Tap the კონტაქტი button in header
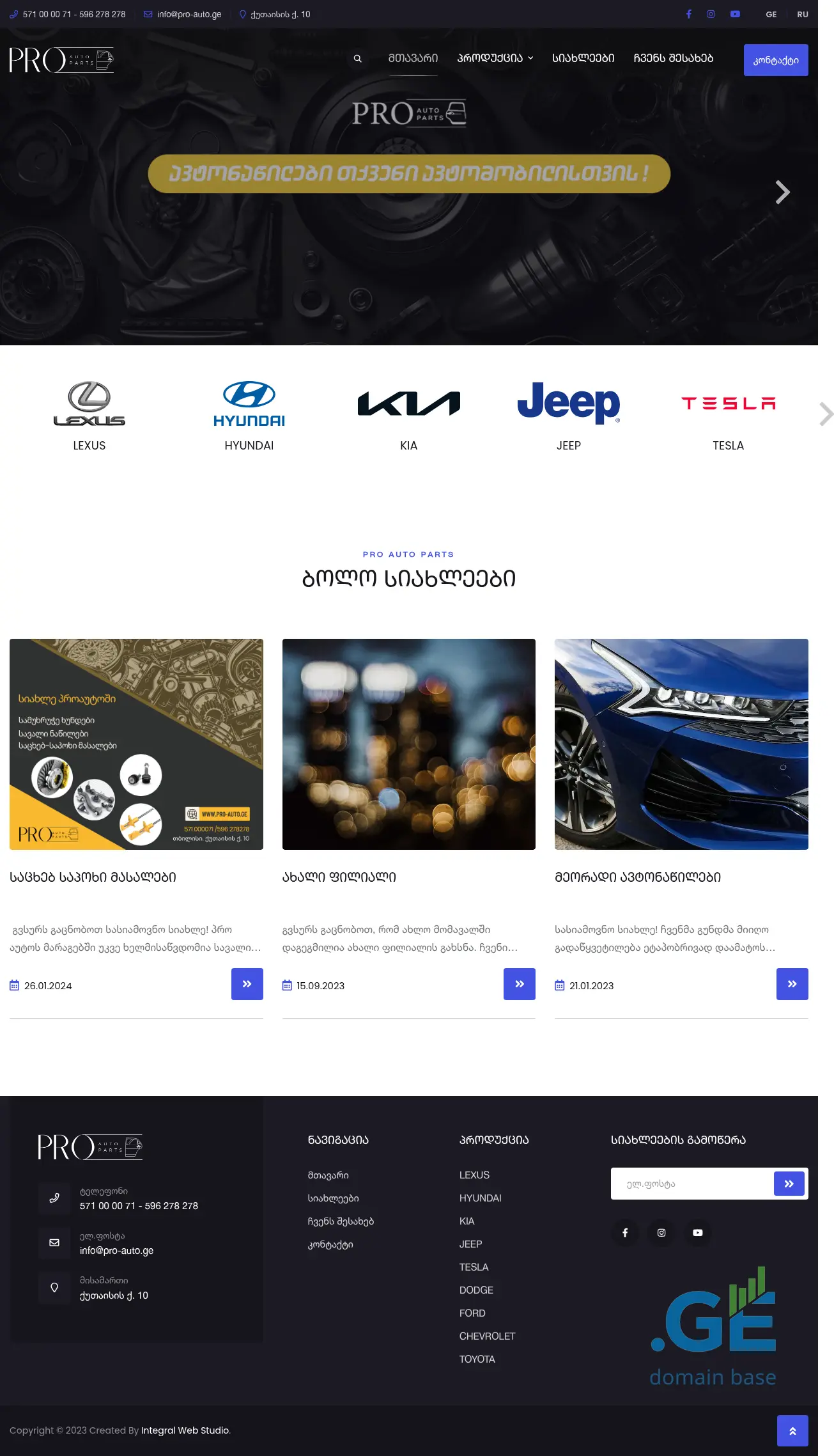 pos(775,60)
